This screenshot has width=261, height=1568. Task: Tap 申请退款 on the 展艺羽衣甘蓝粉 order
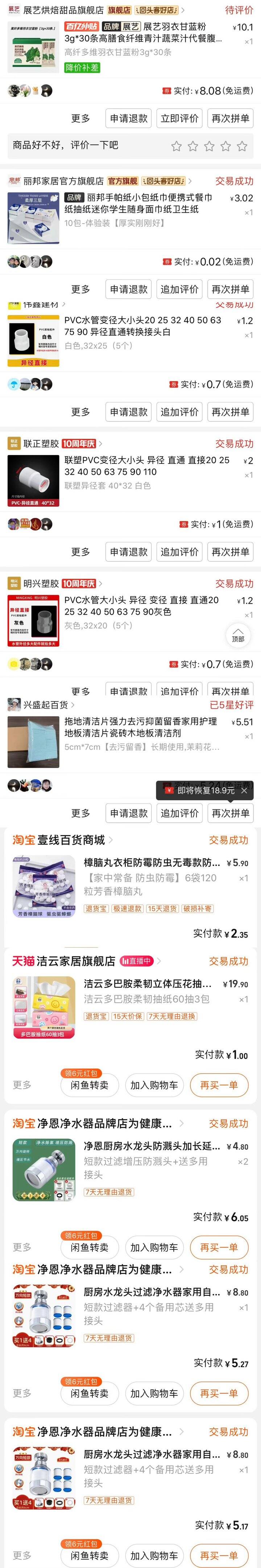pos(129,119)
